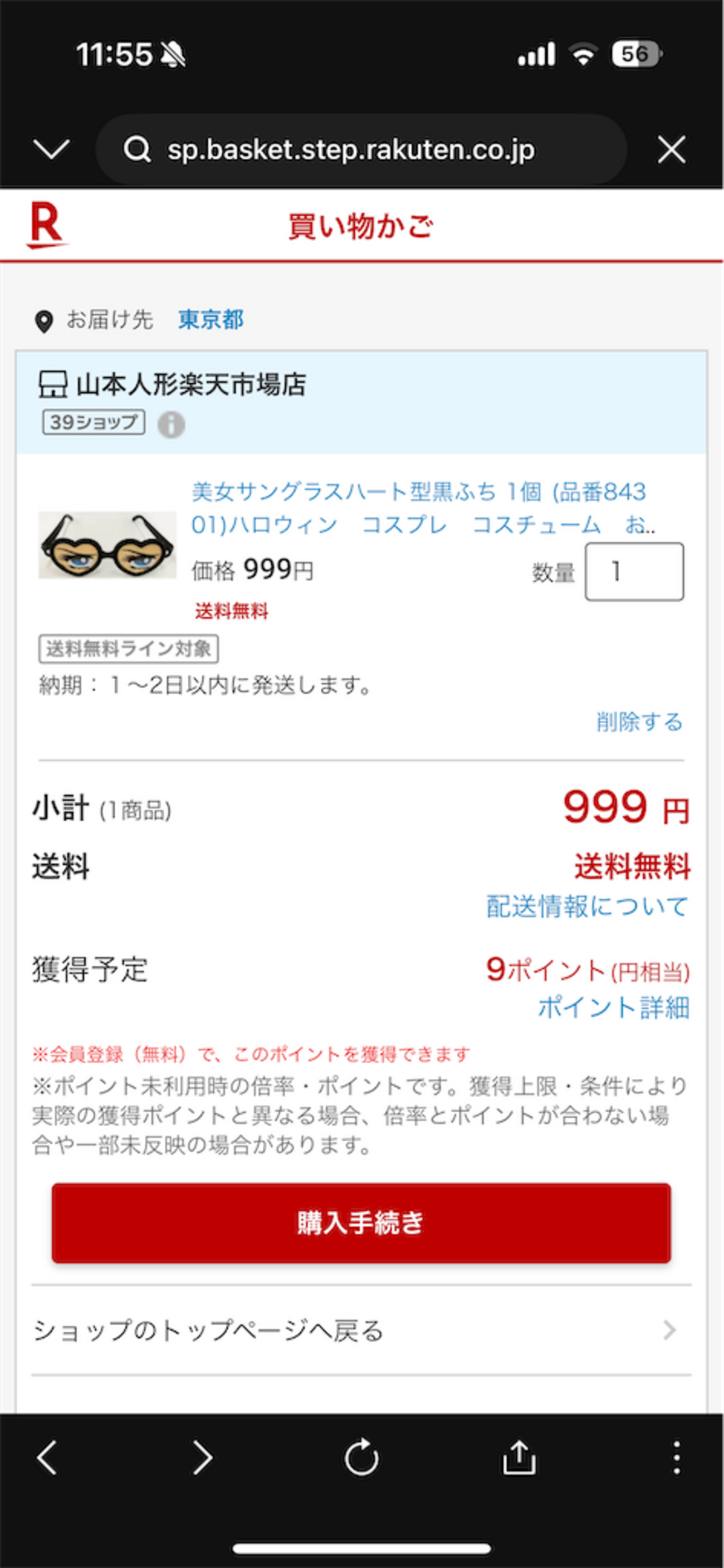724x1568 pixels.
Task: Close the in-app browser with the X
Action: tap(672, 150)
